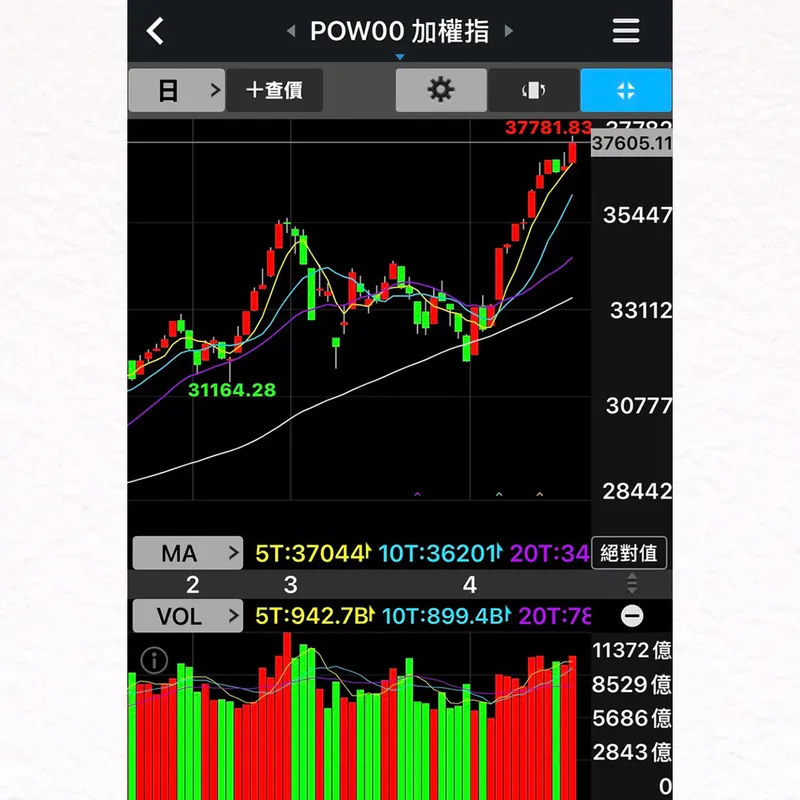Toggle the 絕對值 scale button

[x=629, y=553]
